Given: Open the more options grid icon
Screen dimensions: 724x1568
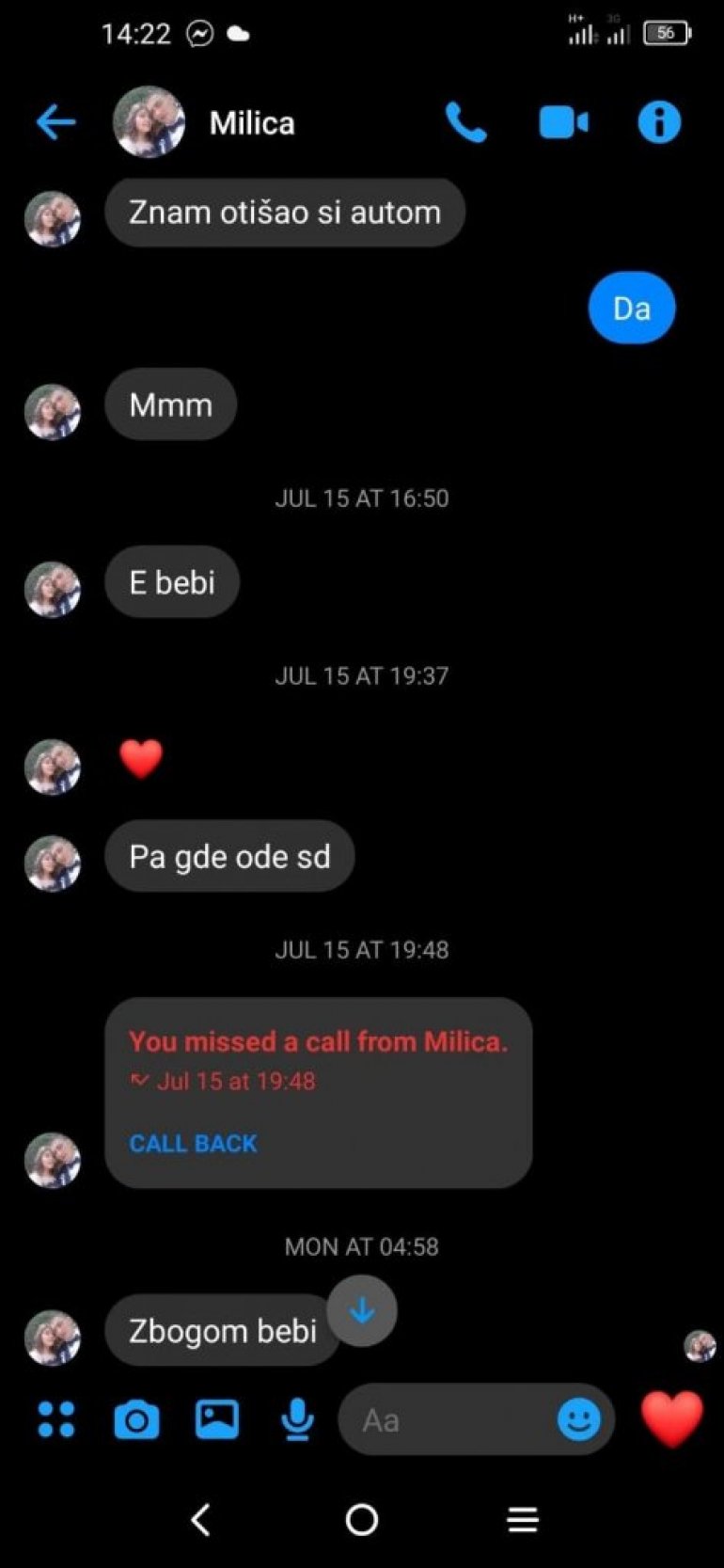Looking at the screenshot, I should pos(56,1419).
